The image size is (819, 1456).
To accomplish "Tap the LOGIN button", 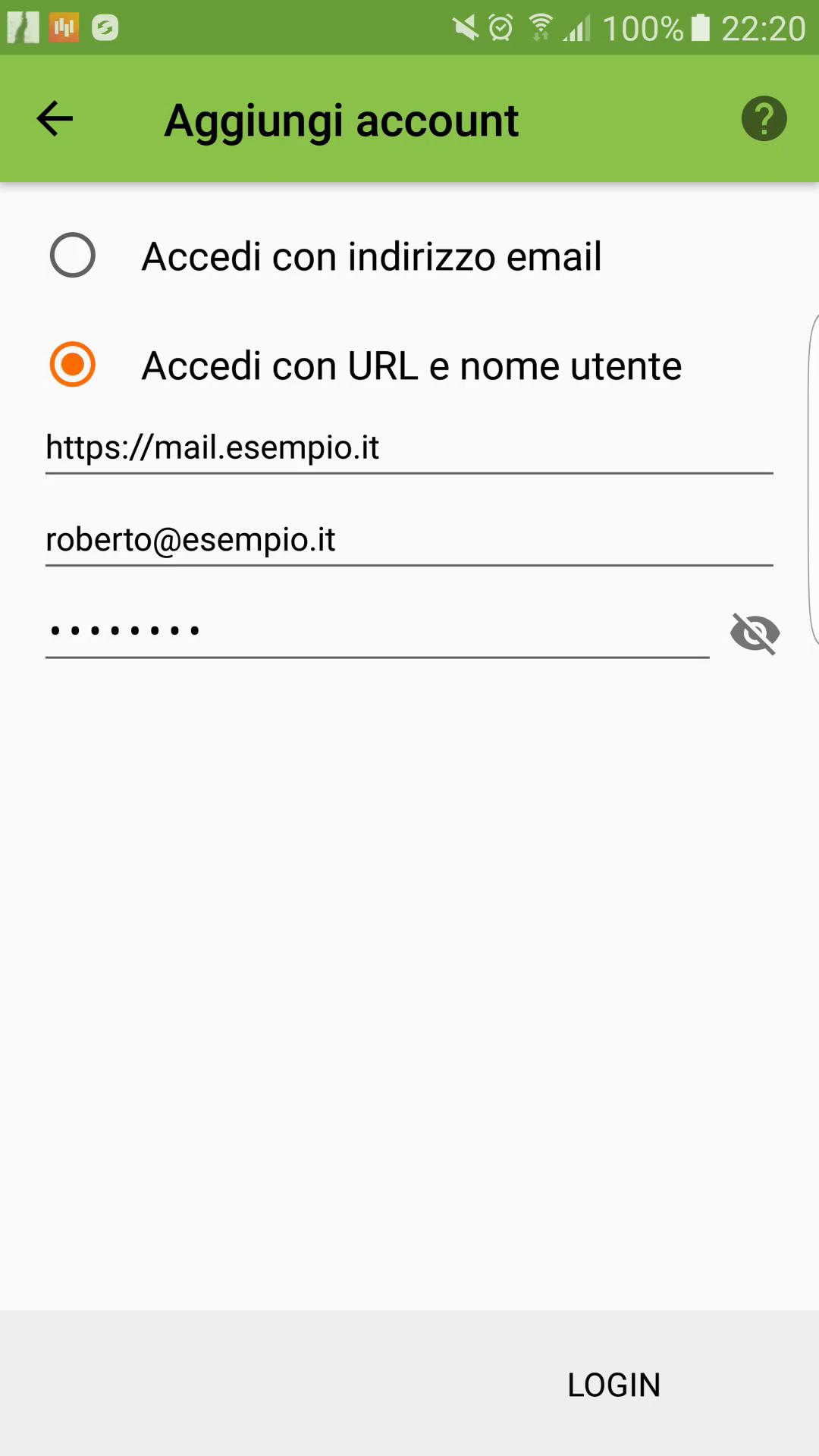I will [614, 1385].
